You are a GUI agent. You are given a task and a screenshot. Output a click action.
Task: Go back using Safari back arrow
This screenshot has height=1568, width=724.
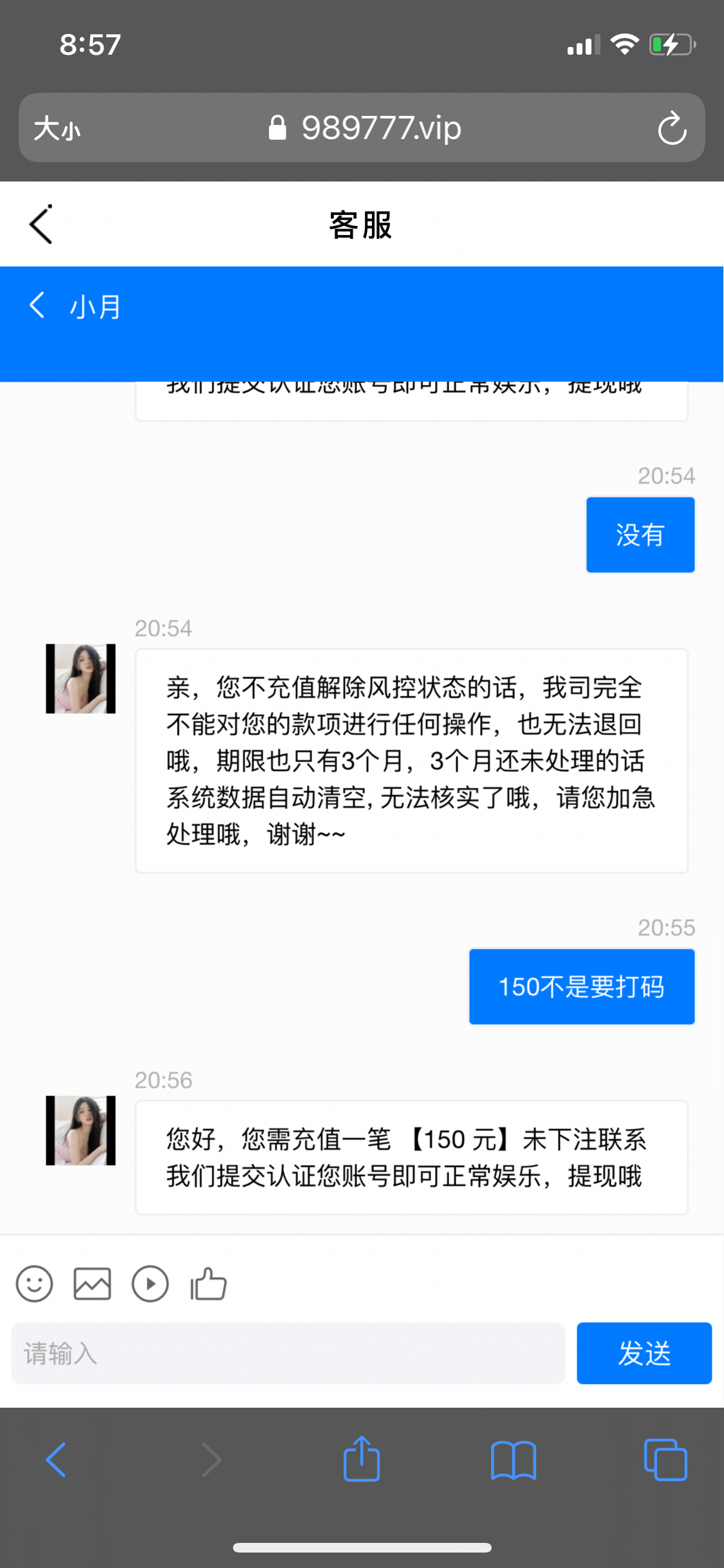58,1460
